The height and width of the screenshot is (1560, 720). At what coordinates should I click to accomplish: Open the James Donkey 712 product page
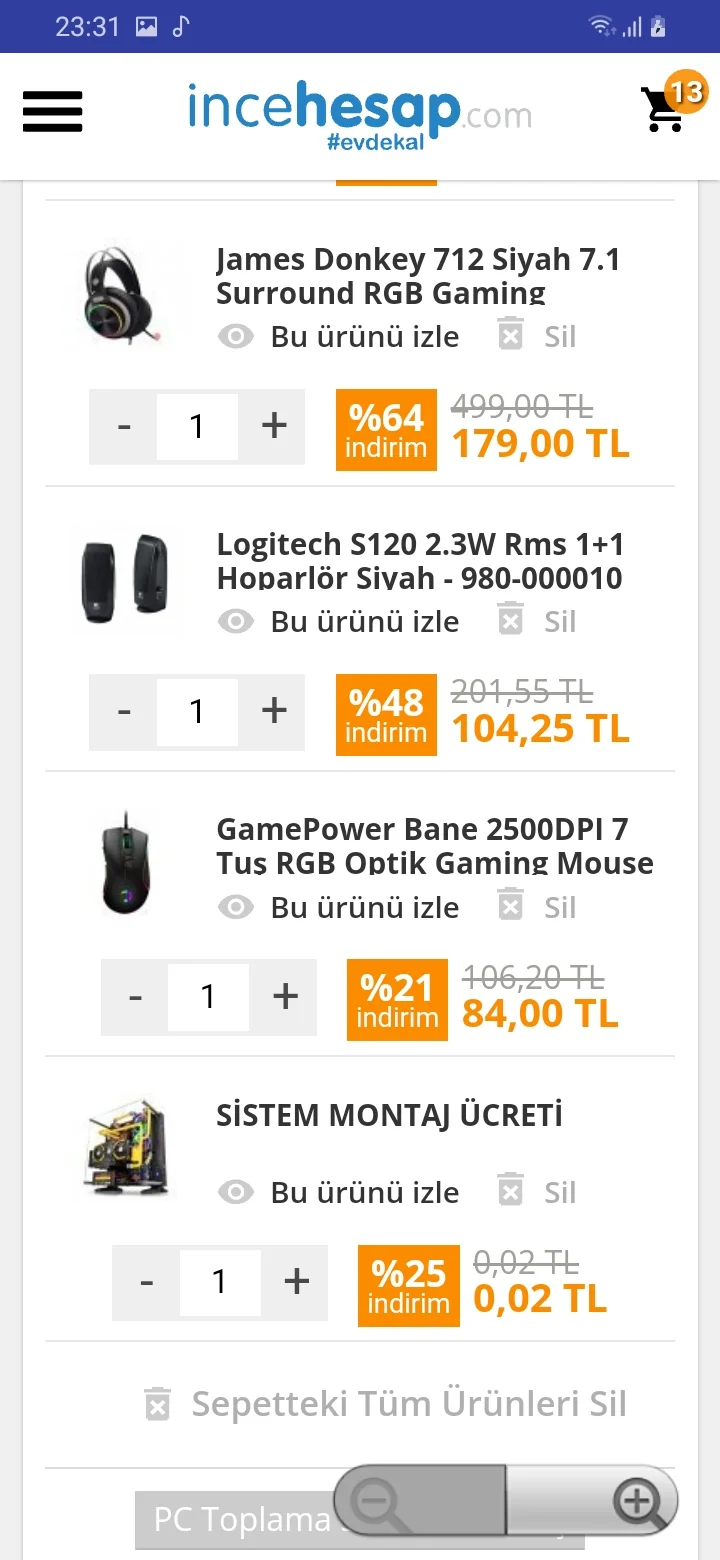point(419,276)
